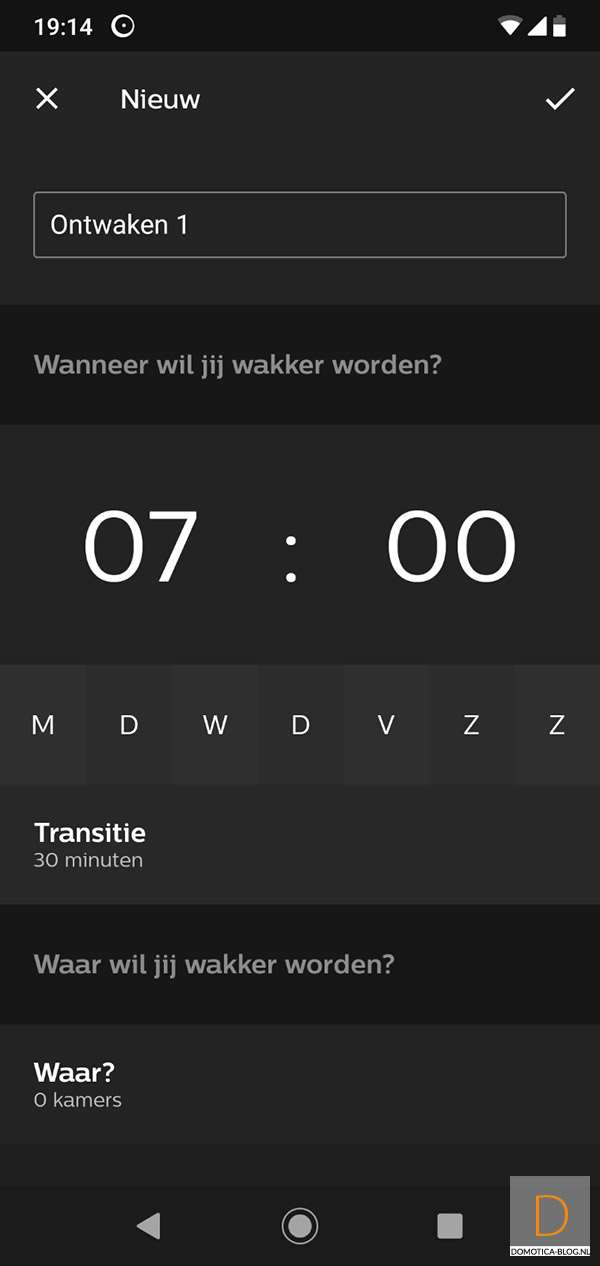Go to the home screen via system home button
Image resolution: width=600 pixels, height=1266 pixels.
[300, 1225]
